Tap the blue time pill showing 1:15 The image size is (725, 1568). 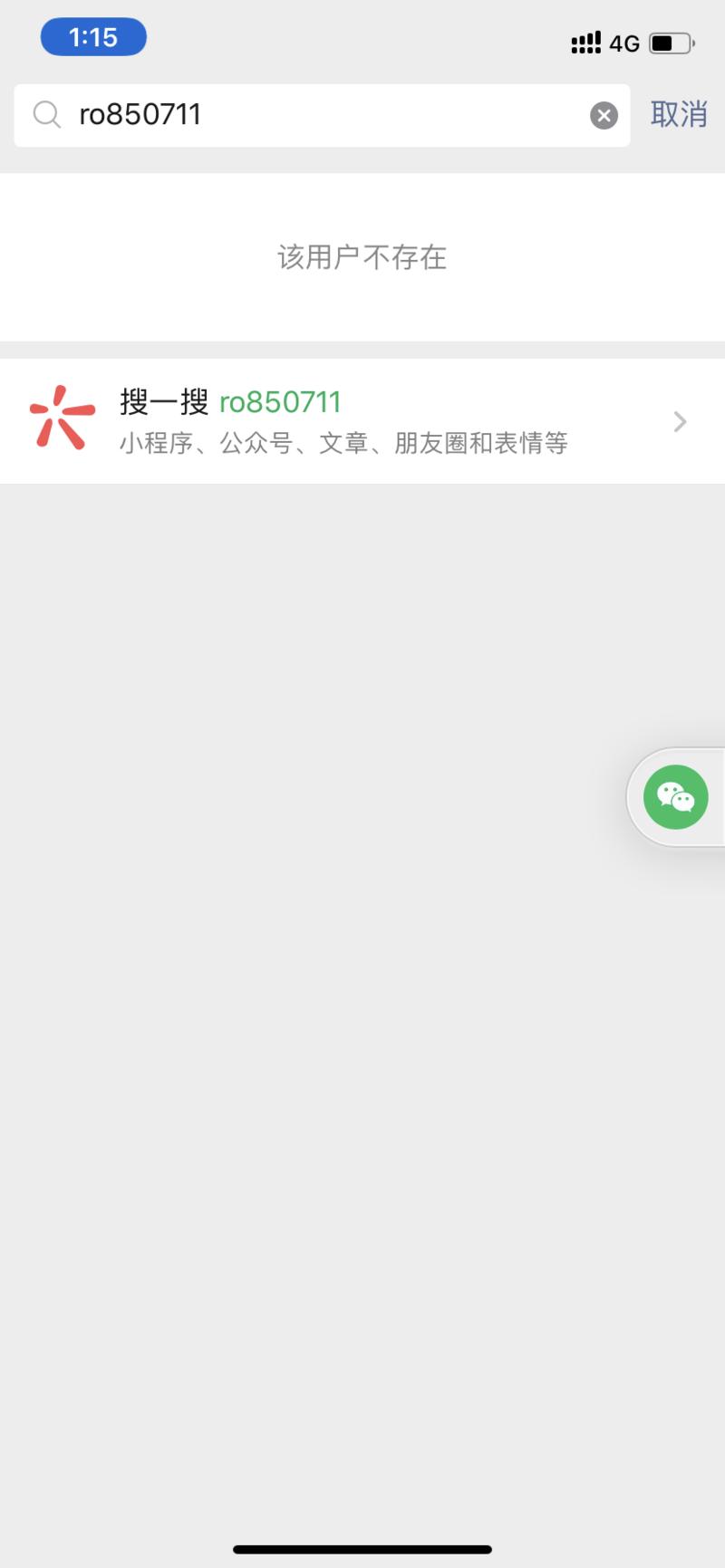click(x=93, y=37)
